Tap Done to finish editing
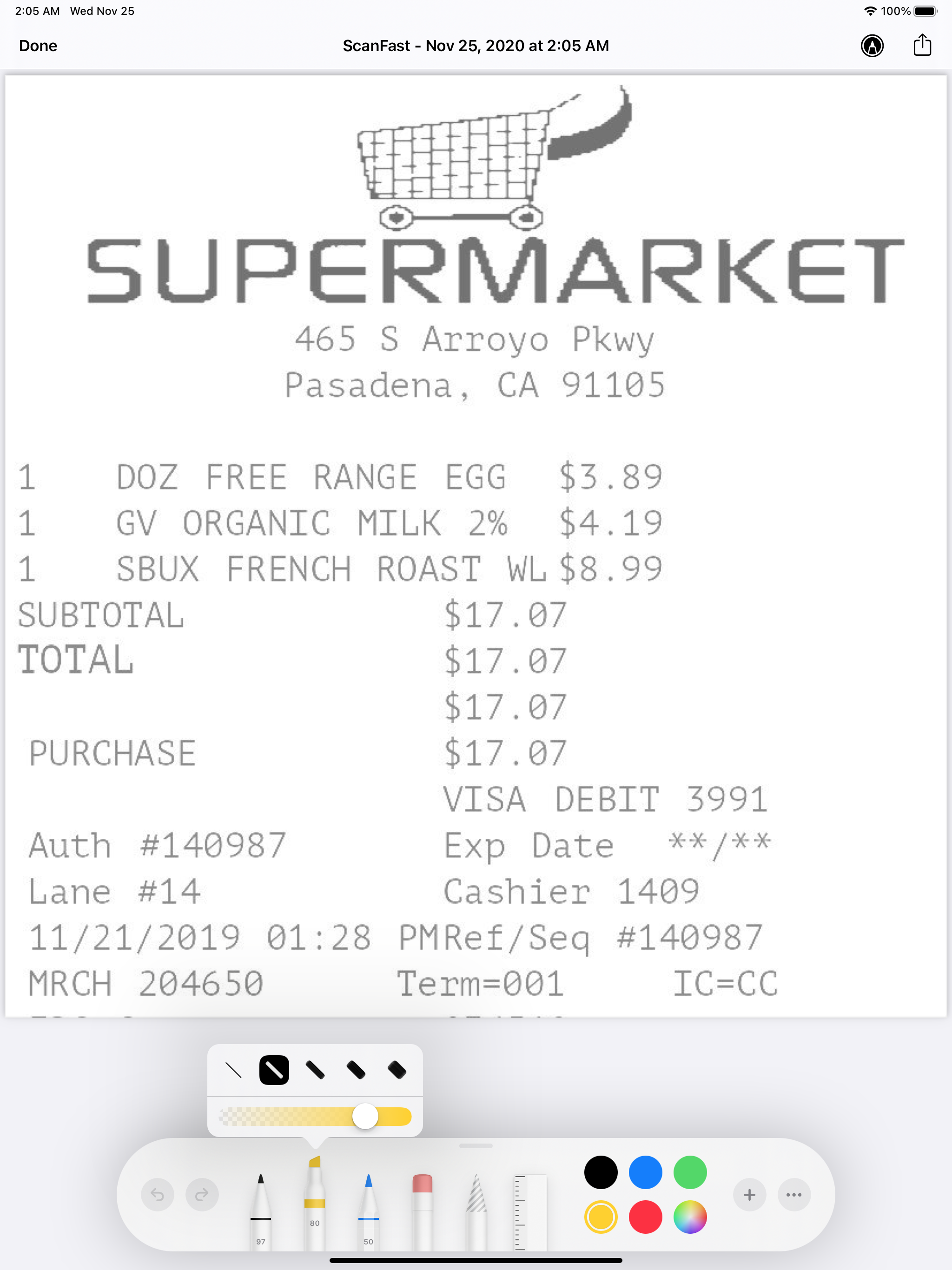The image size is (952, 1270). (x=37, y=46)
